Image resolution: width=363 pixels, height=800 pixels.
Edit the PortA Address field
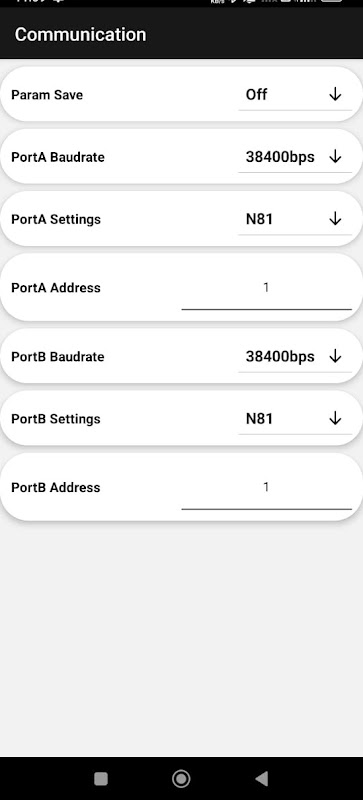(267, 289)
